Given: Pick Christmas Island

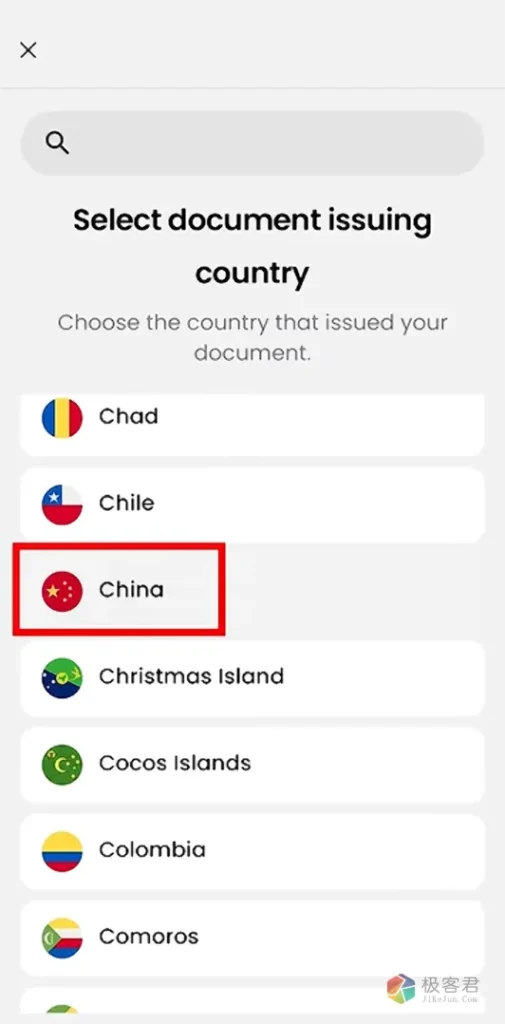Looking at the screenshot, I should pyautogui.click(x=252, y=678).
